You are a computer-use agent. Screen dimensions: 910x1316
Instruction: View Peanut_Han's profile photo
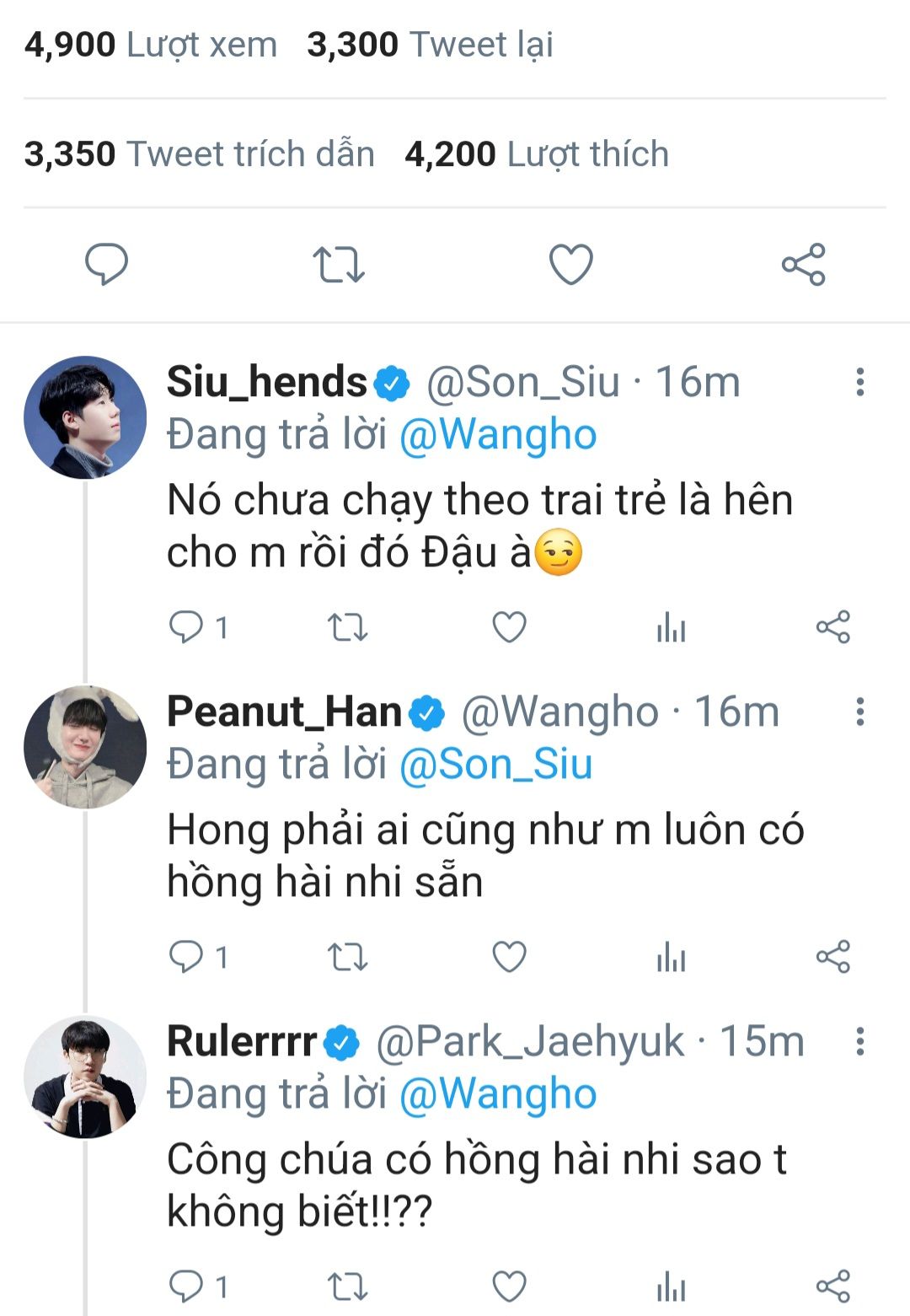tap(85, 747)
